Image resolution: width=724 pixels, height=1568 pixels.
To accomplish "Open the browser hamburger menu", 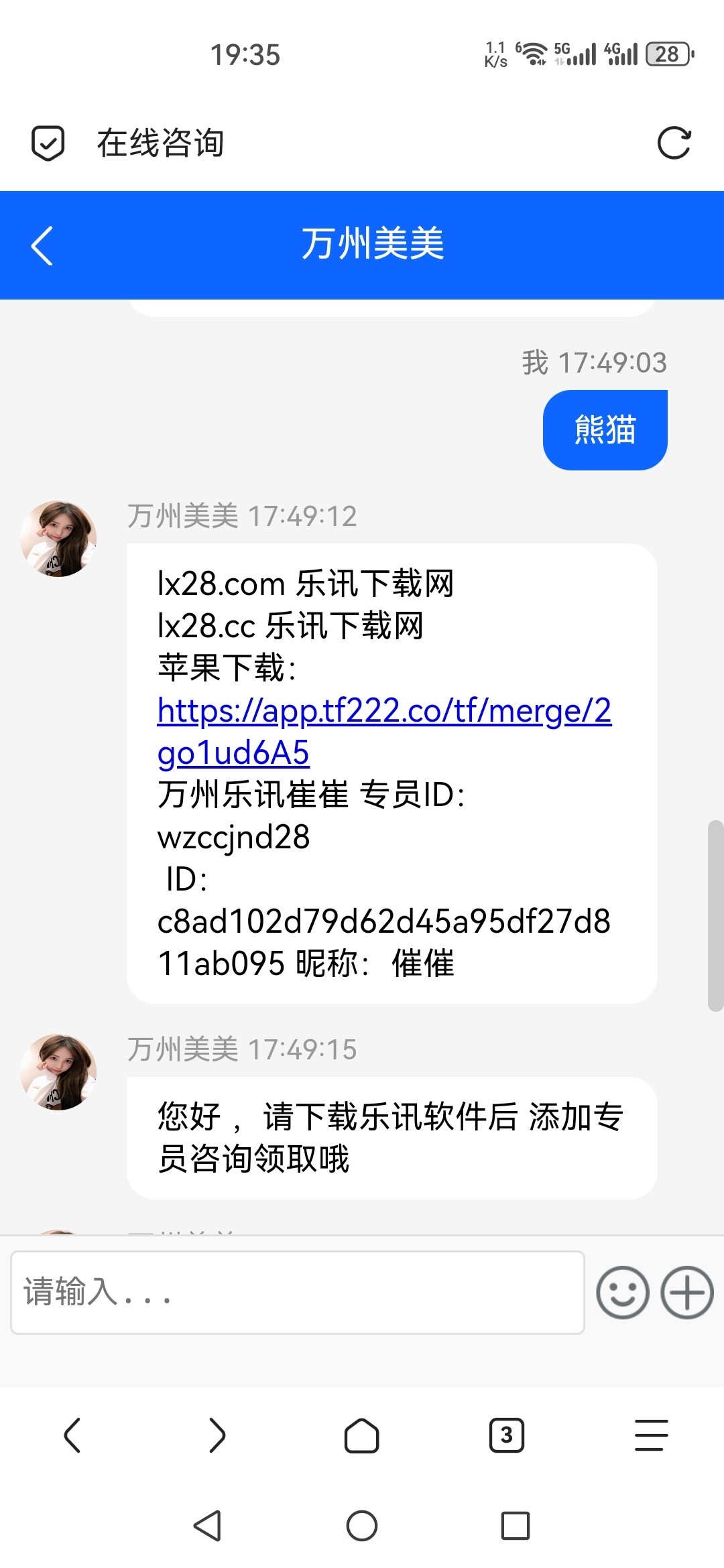I will (x=652, y=1435).
